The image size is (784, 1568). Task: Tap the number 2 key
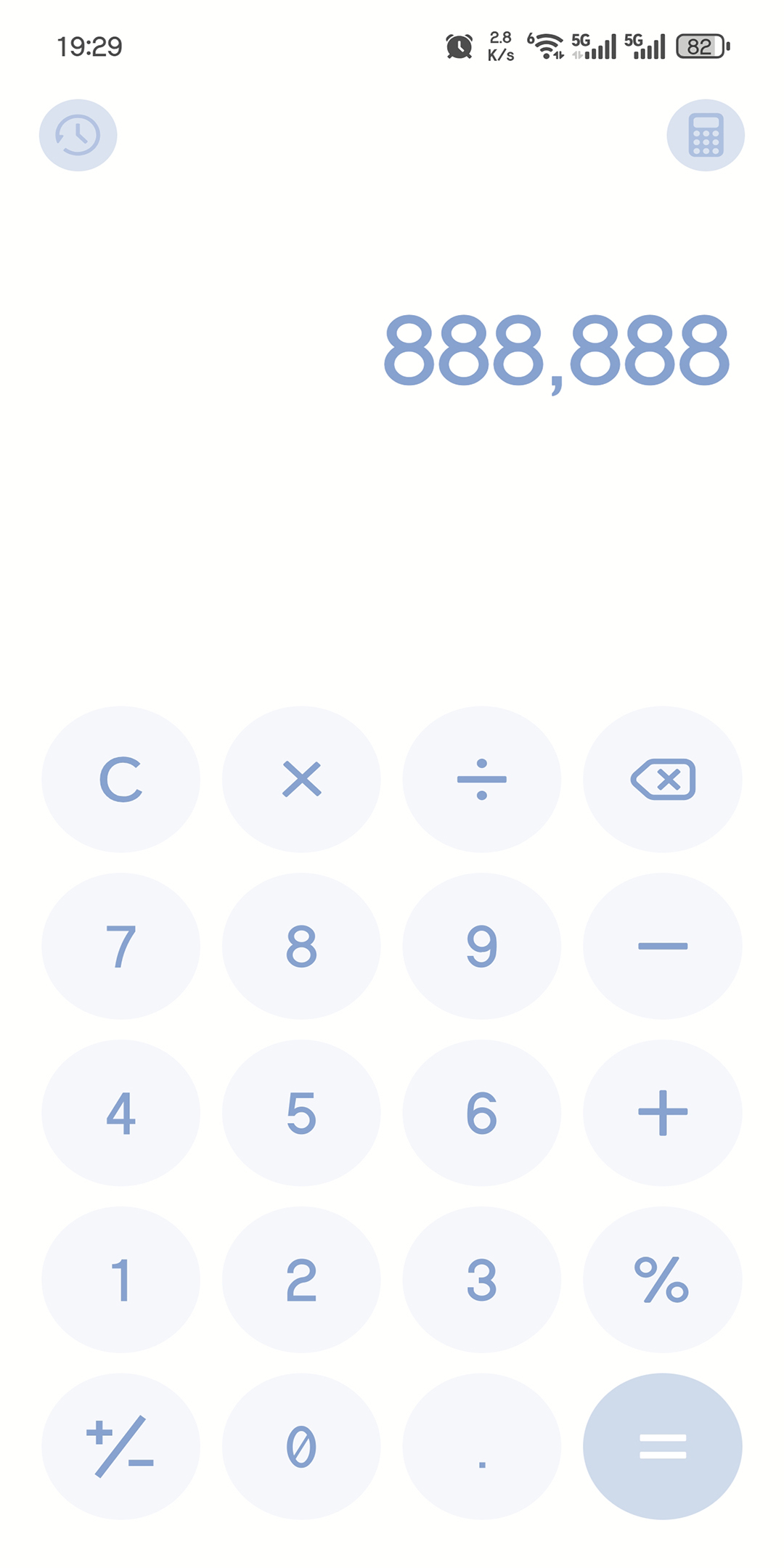tap(301, 1280)
